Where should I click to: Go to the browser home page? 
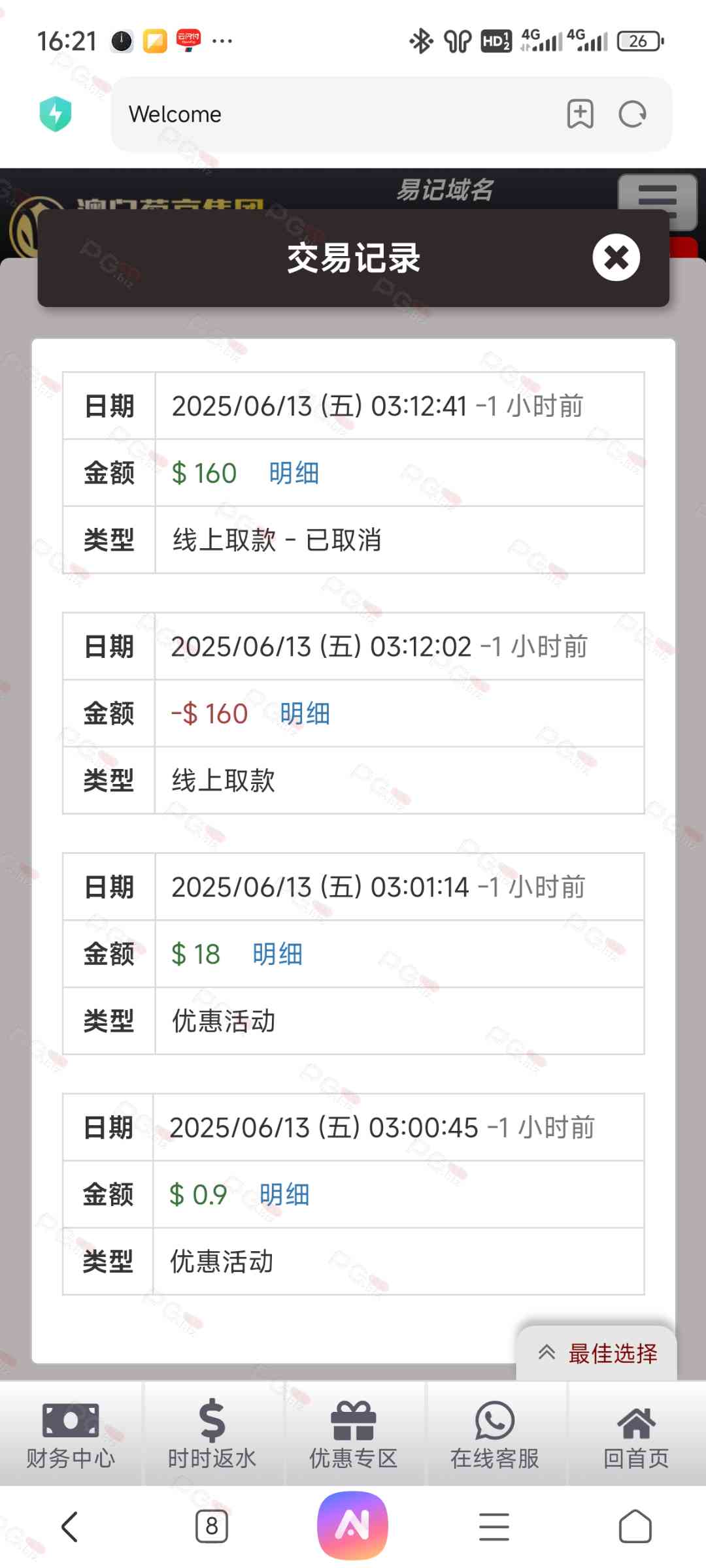click(x=635, y=1527)
